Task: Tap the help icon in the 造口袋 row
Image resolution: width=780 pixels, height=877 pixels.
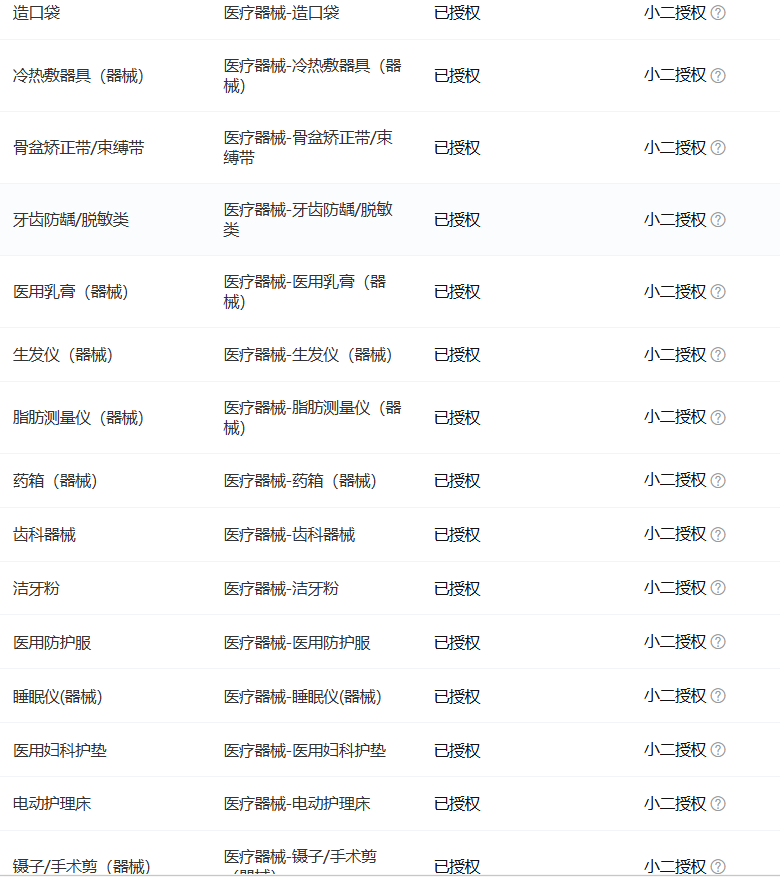Action: click(x=718, y=13)
